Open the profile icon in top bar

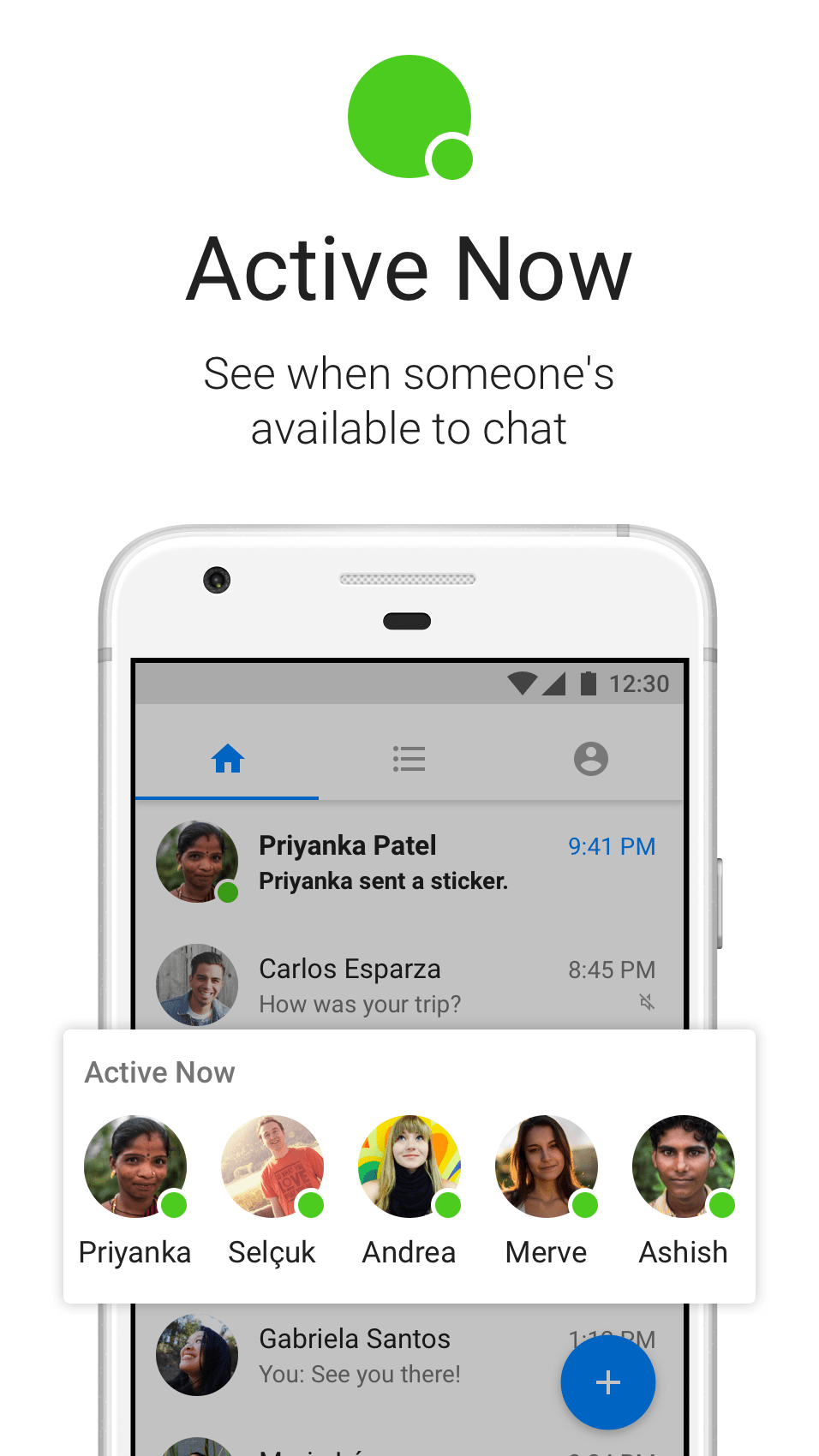(x=590, y=758)
